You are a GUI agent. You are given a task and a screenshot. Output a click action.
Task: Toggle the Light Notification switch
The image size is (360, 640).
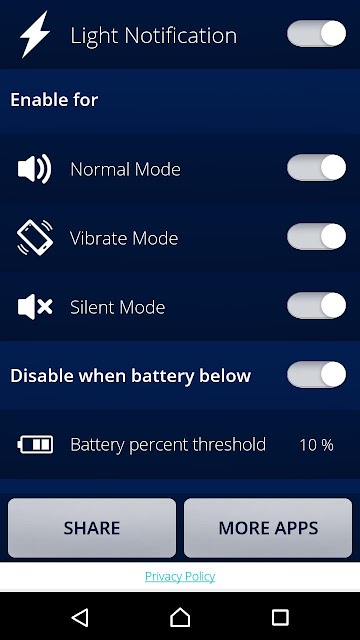pyautogui.click(x=316, y=33)
